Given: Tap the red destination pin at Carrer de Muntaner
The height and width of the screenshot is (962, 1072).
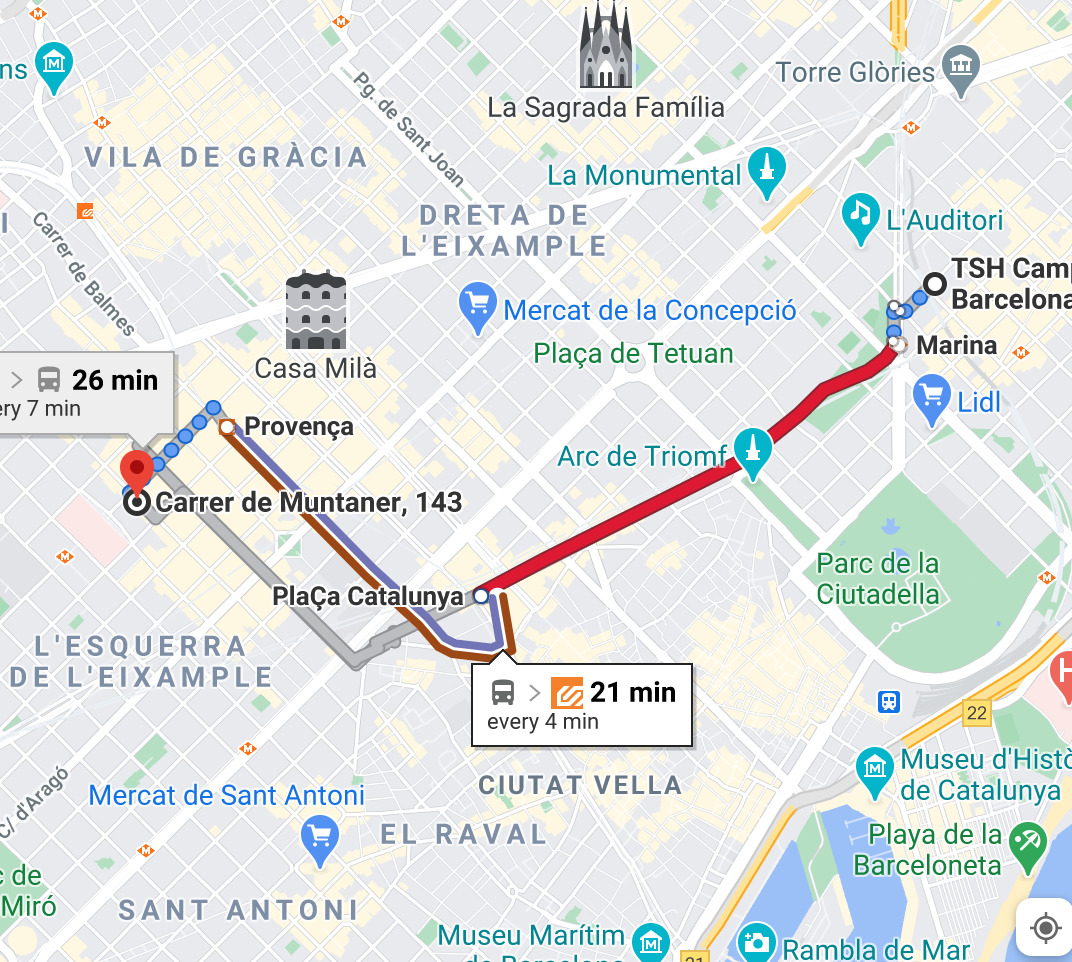Looking at the screenshot, I should point(136,470).
